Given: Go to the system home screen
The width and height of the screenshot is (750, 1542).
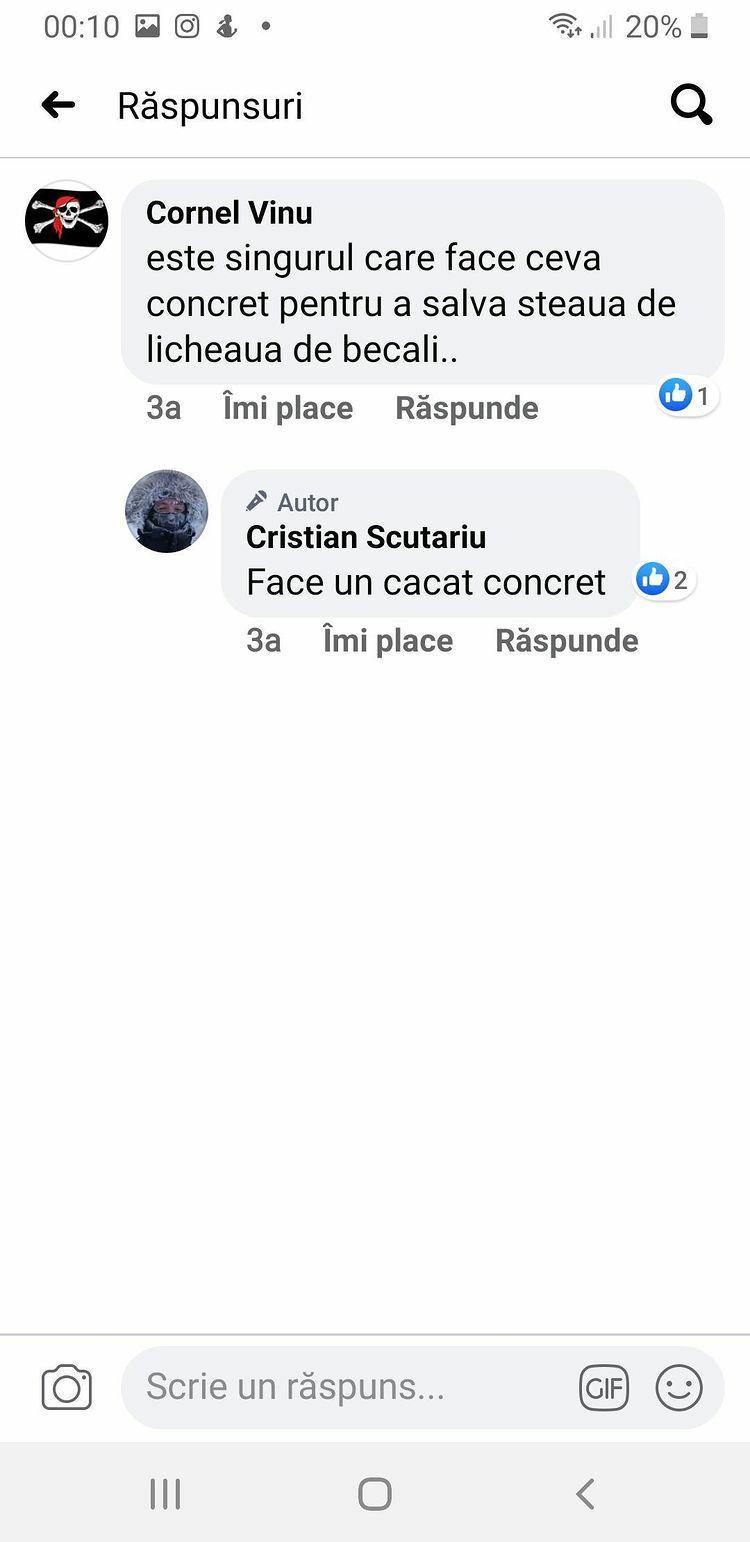Looking at the screenshot, I should (374, 1494).
